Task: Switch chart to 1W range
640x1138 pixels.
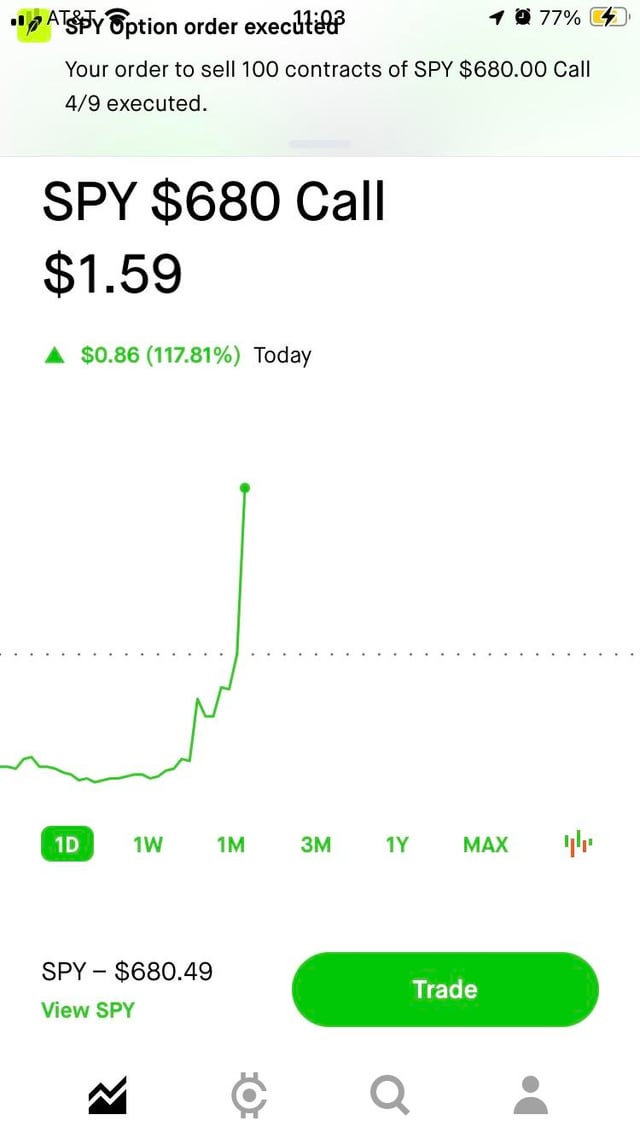Action: pyautogui.click(x=147, y=845)
